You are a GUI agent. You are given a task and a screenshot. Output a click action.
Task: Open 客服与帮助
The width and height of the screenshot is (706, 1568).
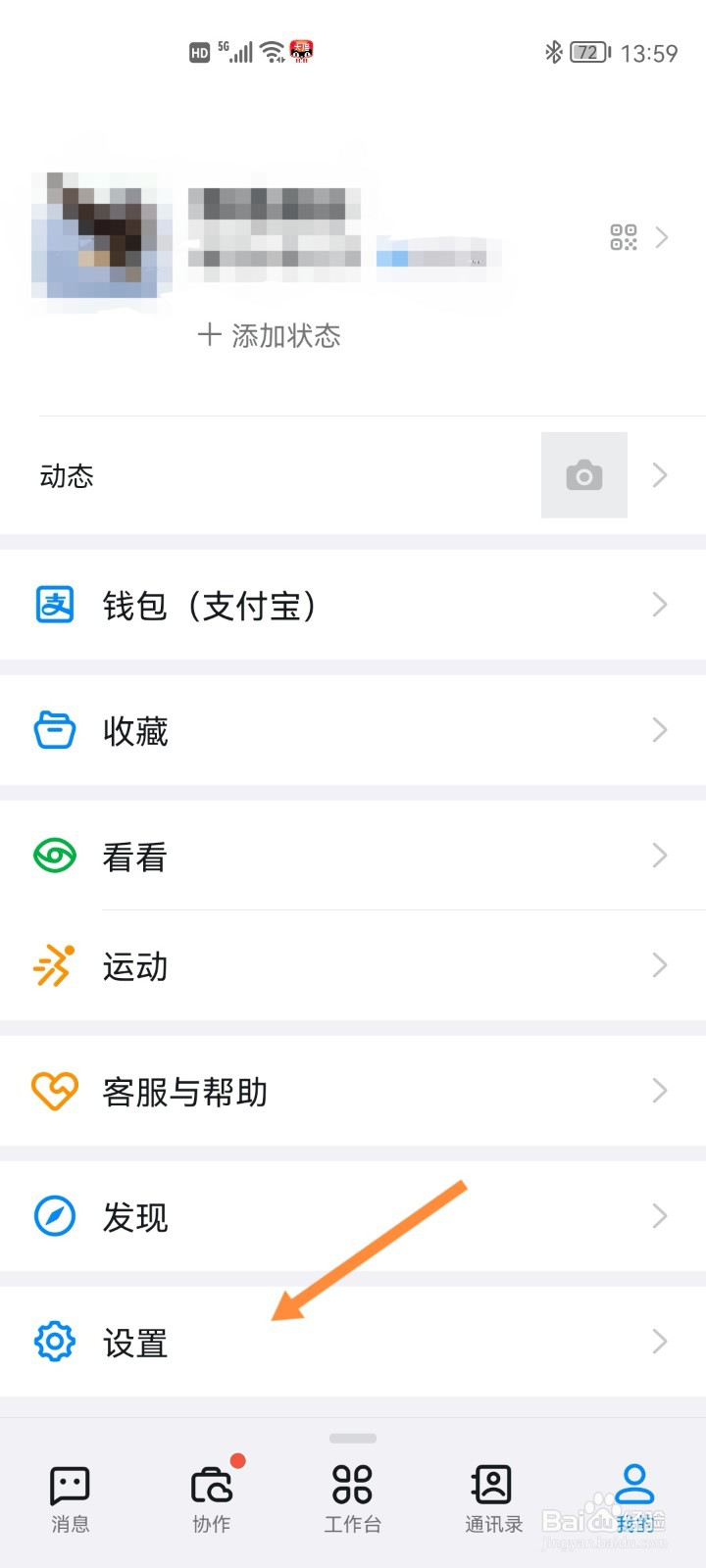(x=353, y=1091)
